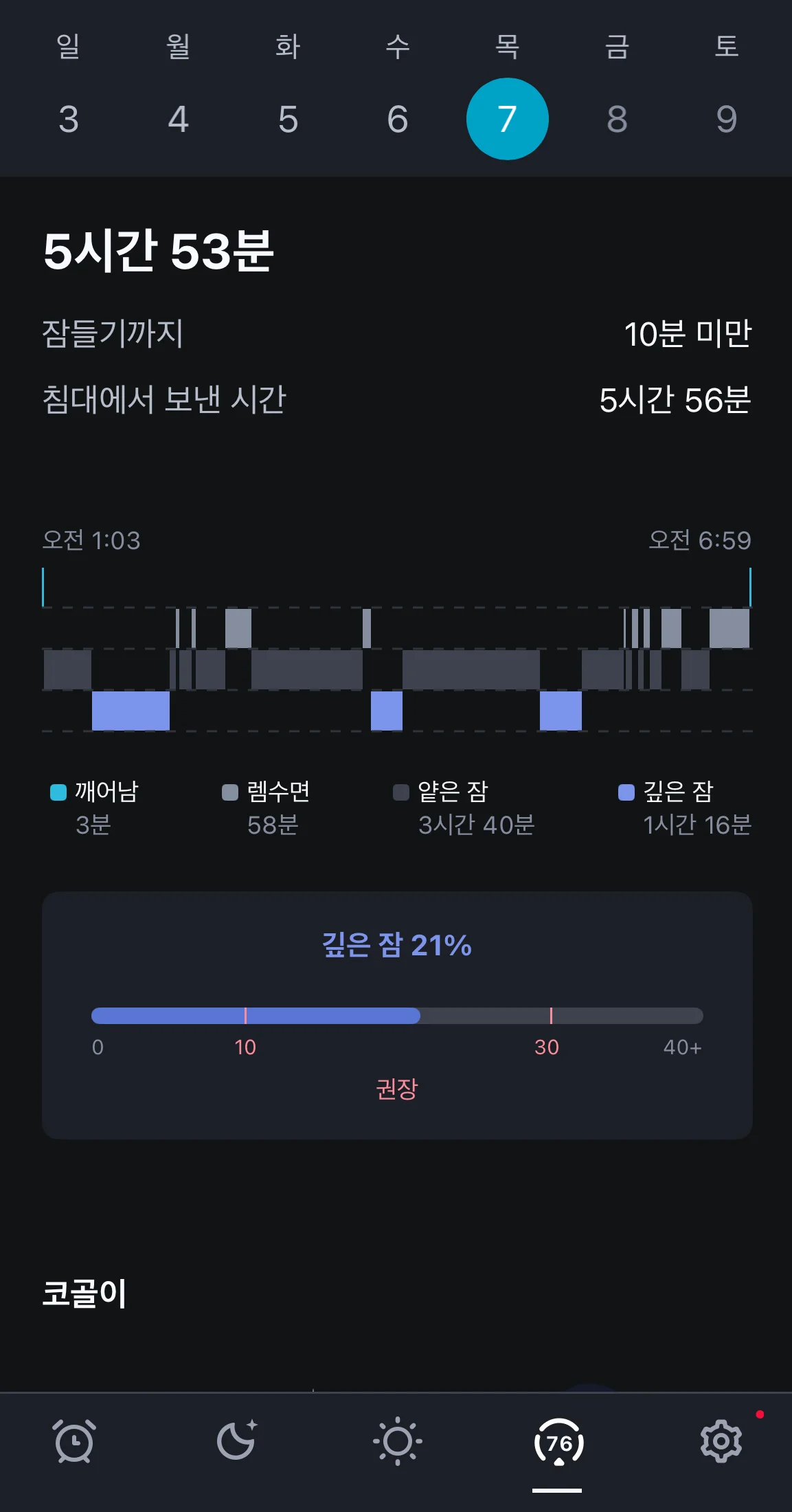Select Sunday the 3rd
The image size is (792, 1512).
[x=68, y=118]
